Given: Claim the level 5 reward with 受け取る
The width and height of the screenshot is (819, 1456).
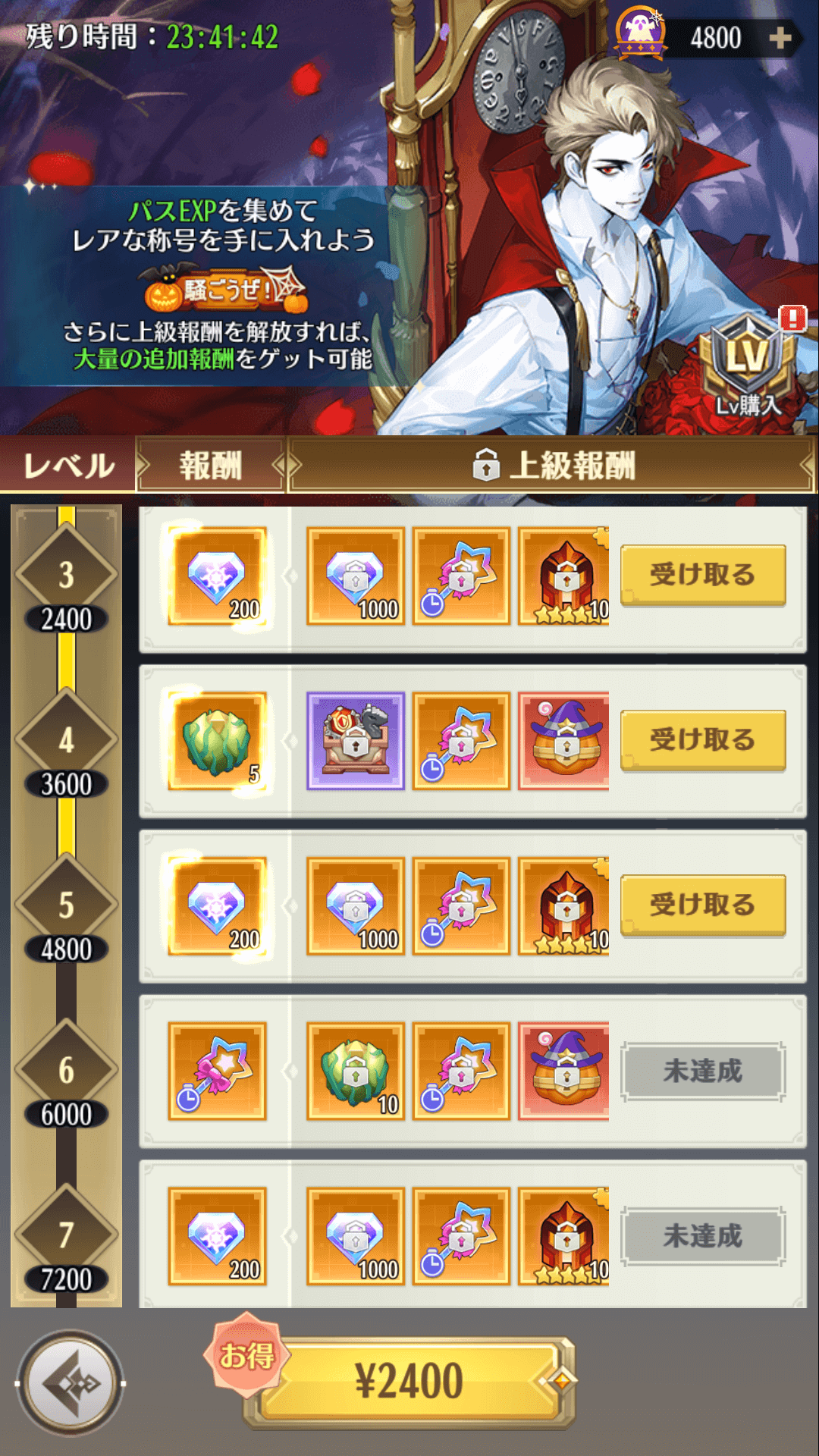Looking at the screenshot, I should click(702, 905).
